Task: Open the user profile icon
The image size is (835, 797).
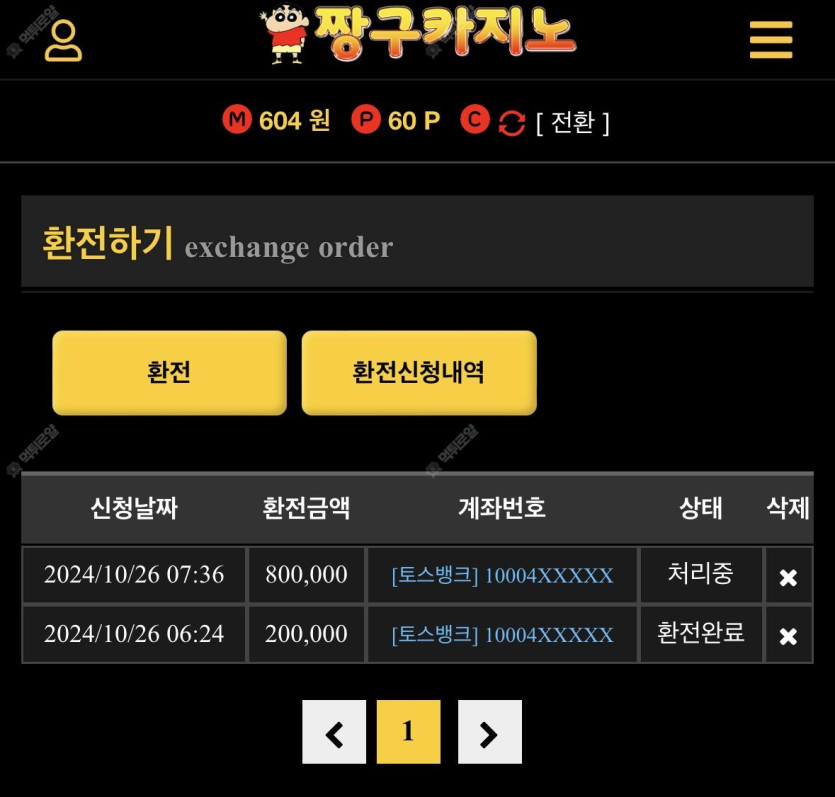Action: click(63, 40)
